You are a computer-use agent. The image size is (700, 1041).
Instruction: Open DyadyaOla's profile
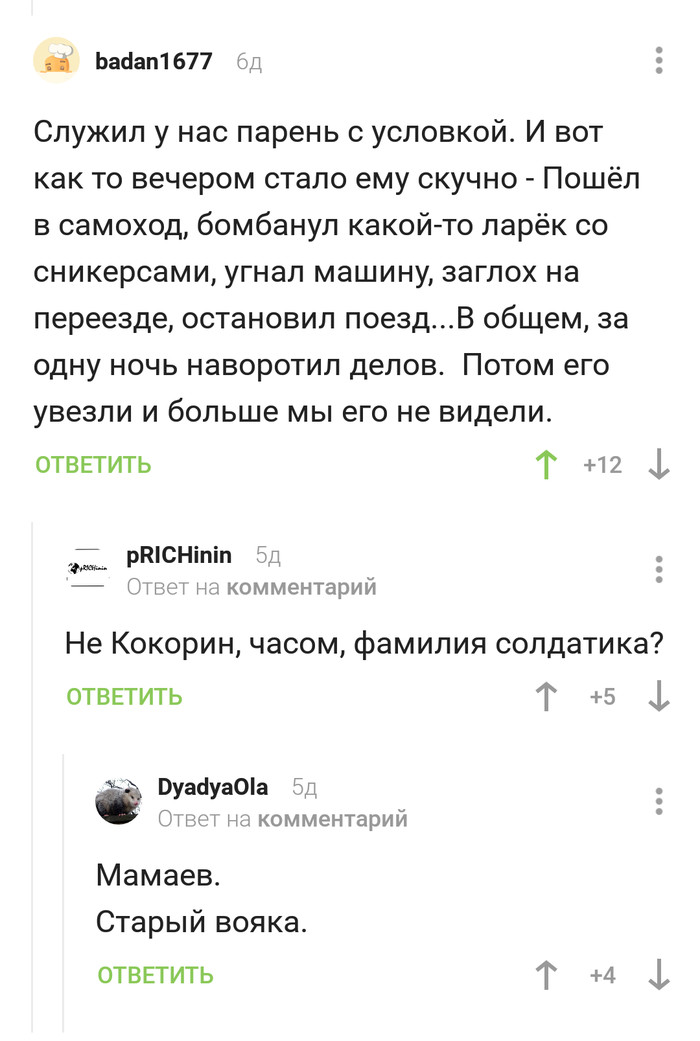212,787
